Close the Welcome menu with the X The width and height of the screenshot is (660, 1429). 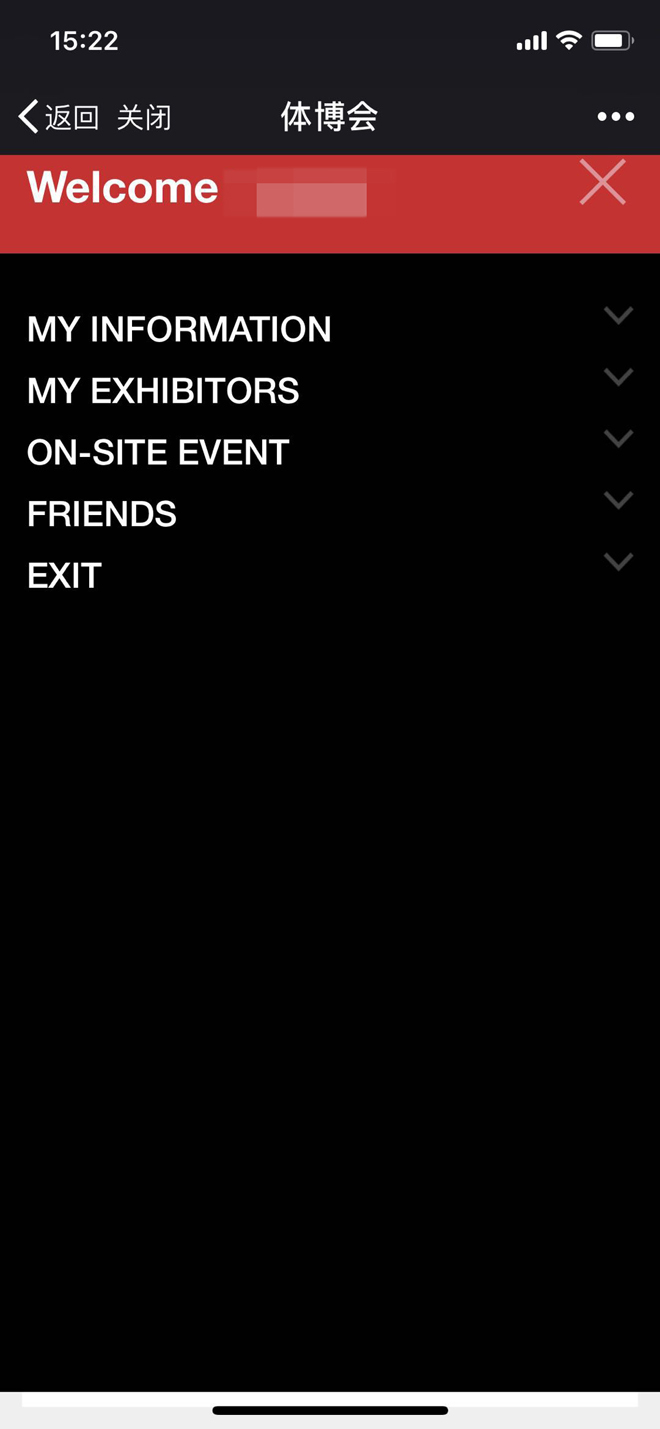click(x=602, y=183)
